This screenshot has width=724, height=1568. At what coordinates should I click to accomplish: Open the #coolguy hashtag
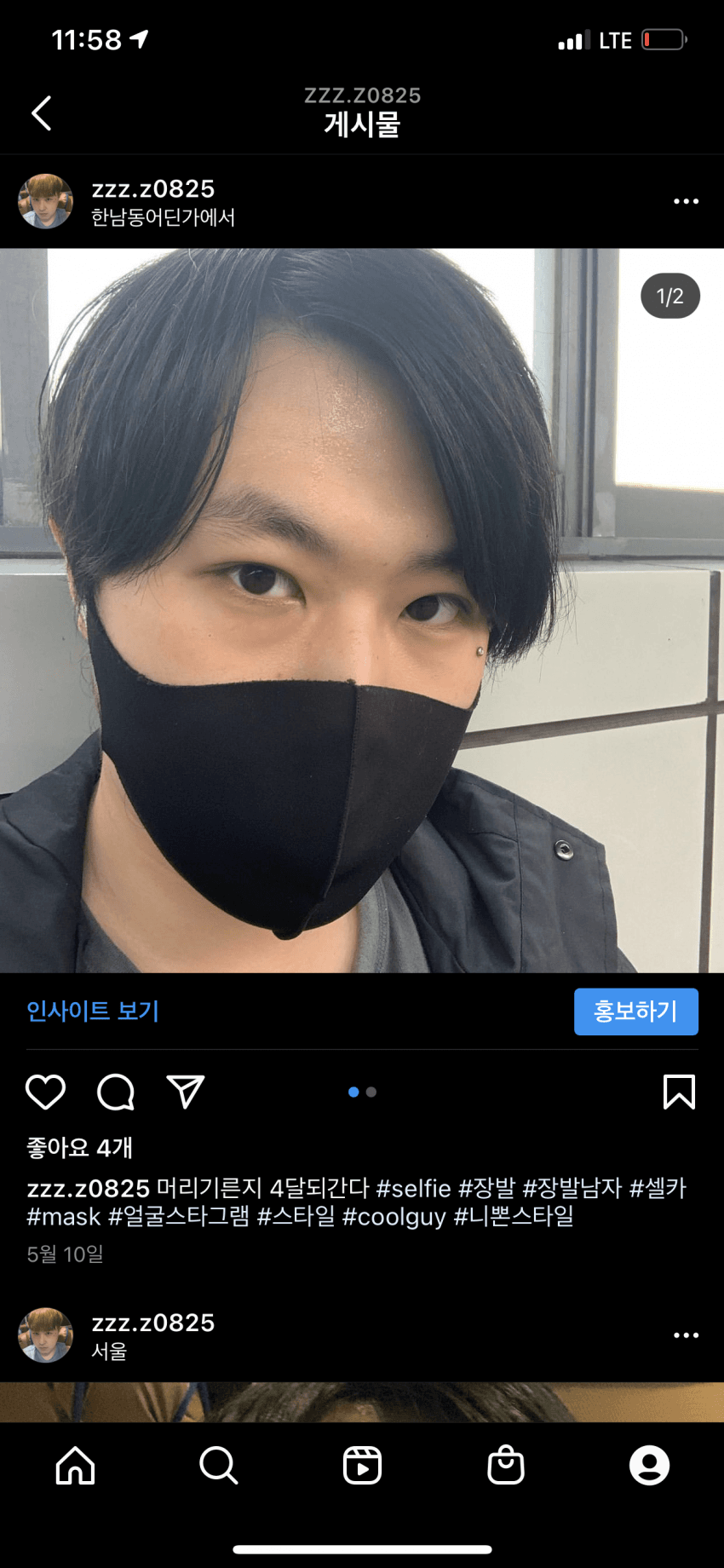tap(394, 1216)
